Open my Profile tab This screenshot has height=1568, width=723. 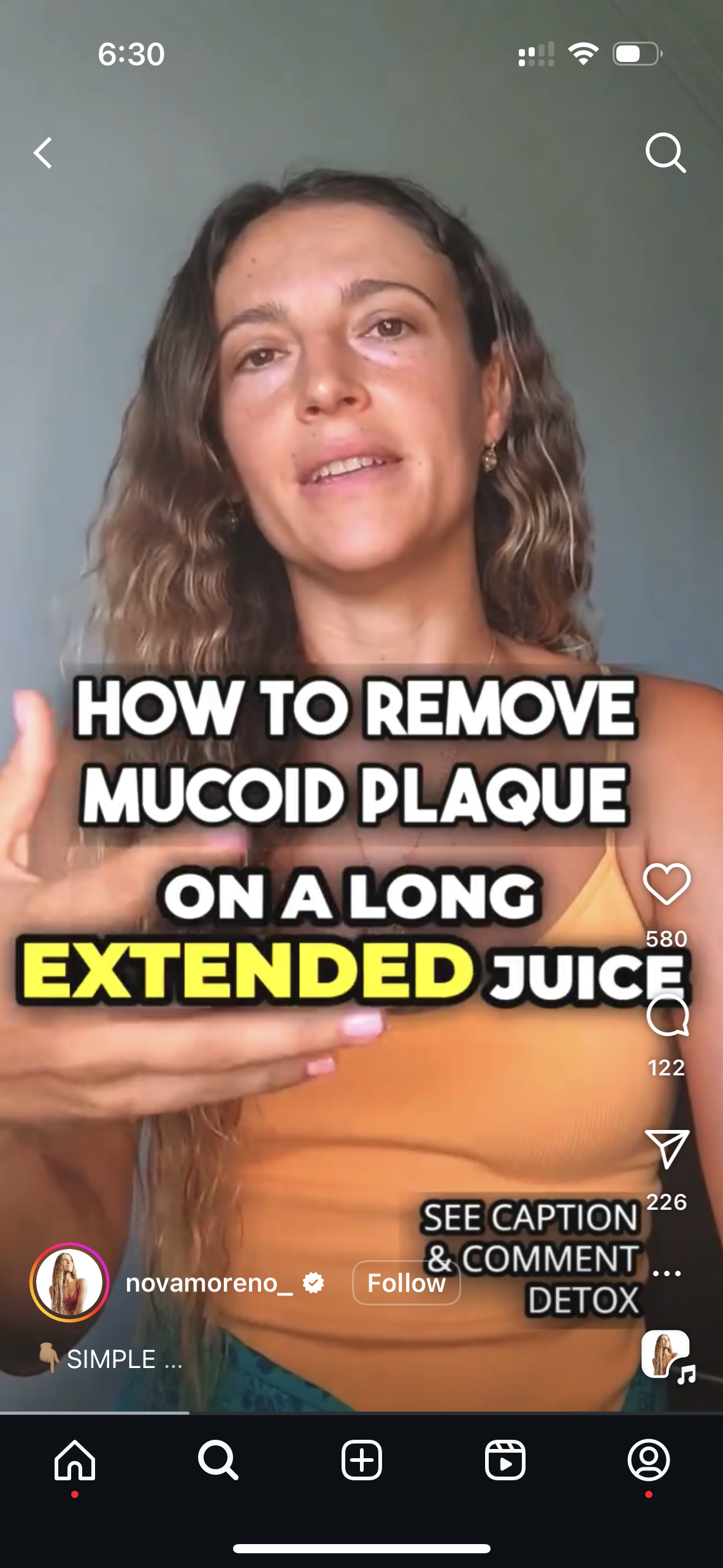(x=648, y=1460)
